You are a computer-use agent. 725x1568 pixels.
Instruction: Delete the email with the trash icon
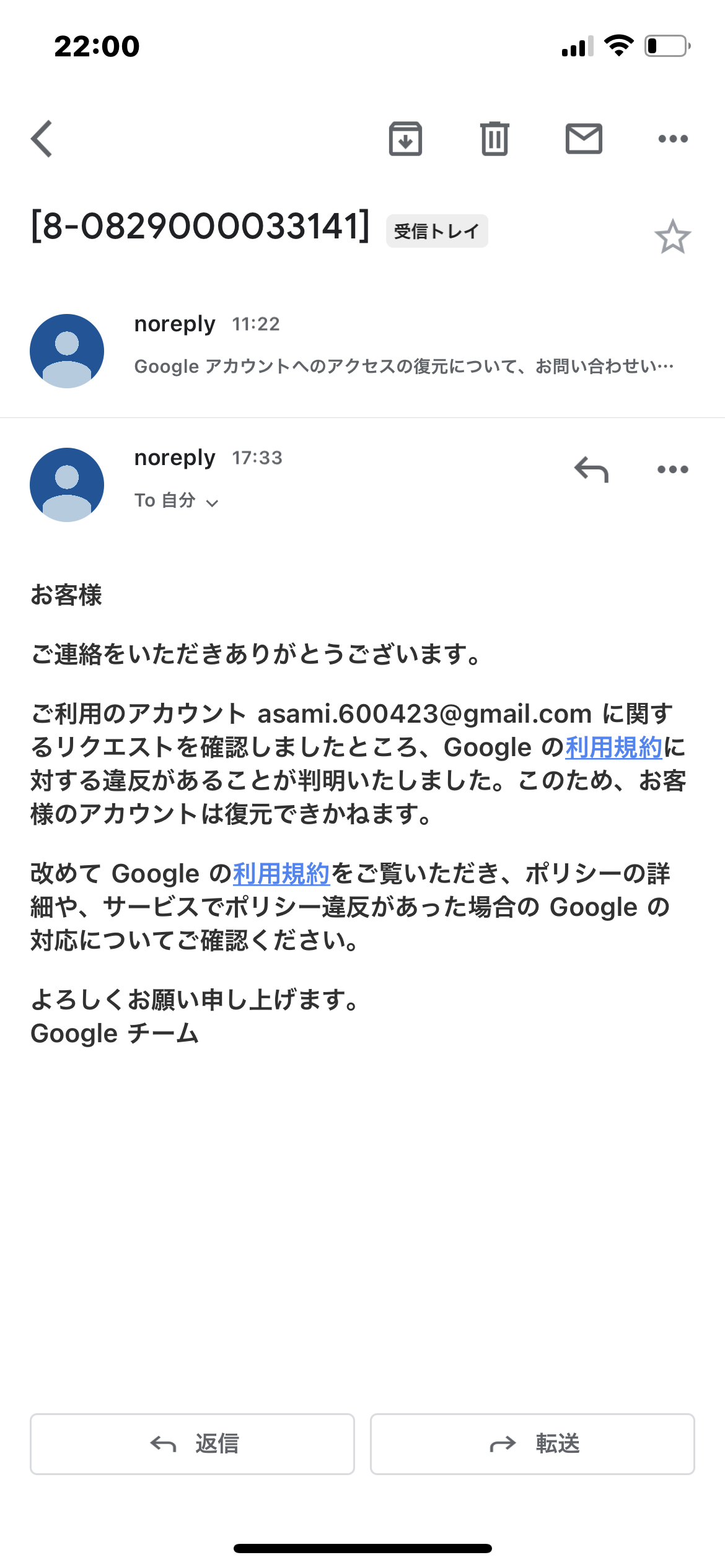tap(494, 138)
